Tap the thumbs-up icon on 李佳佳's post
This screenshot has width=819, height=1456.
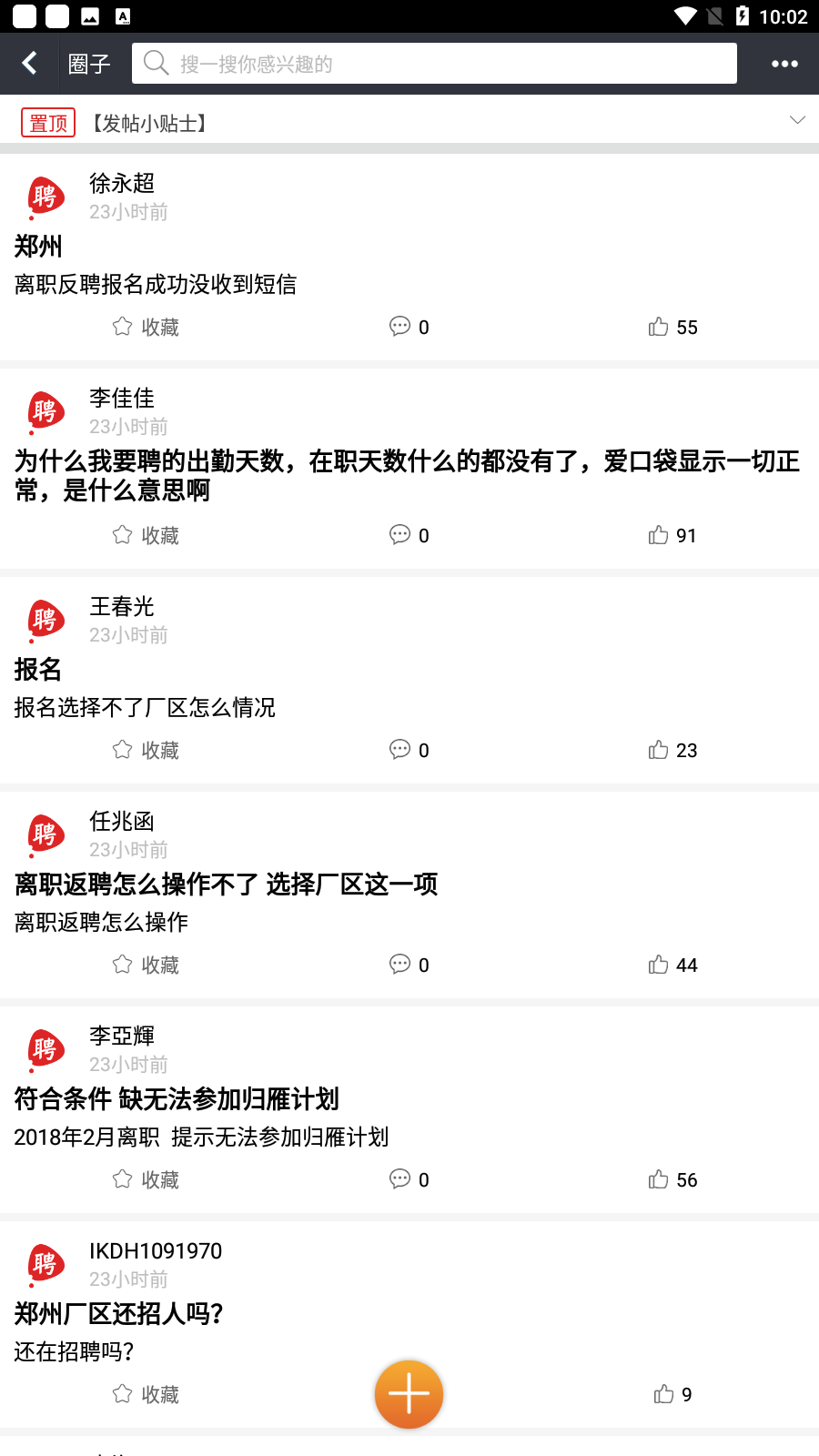click(659, 535)
